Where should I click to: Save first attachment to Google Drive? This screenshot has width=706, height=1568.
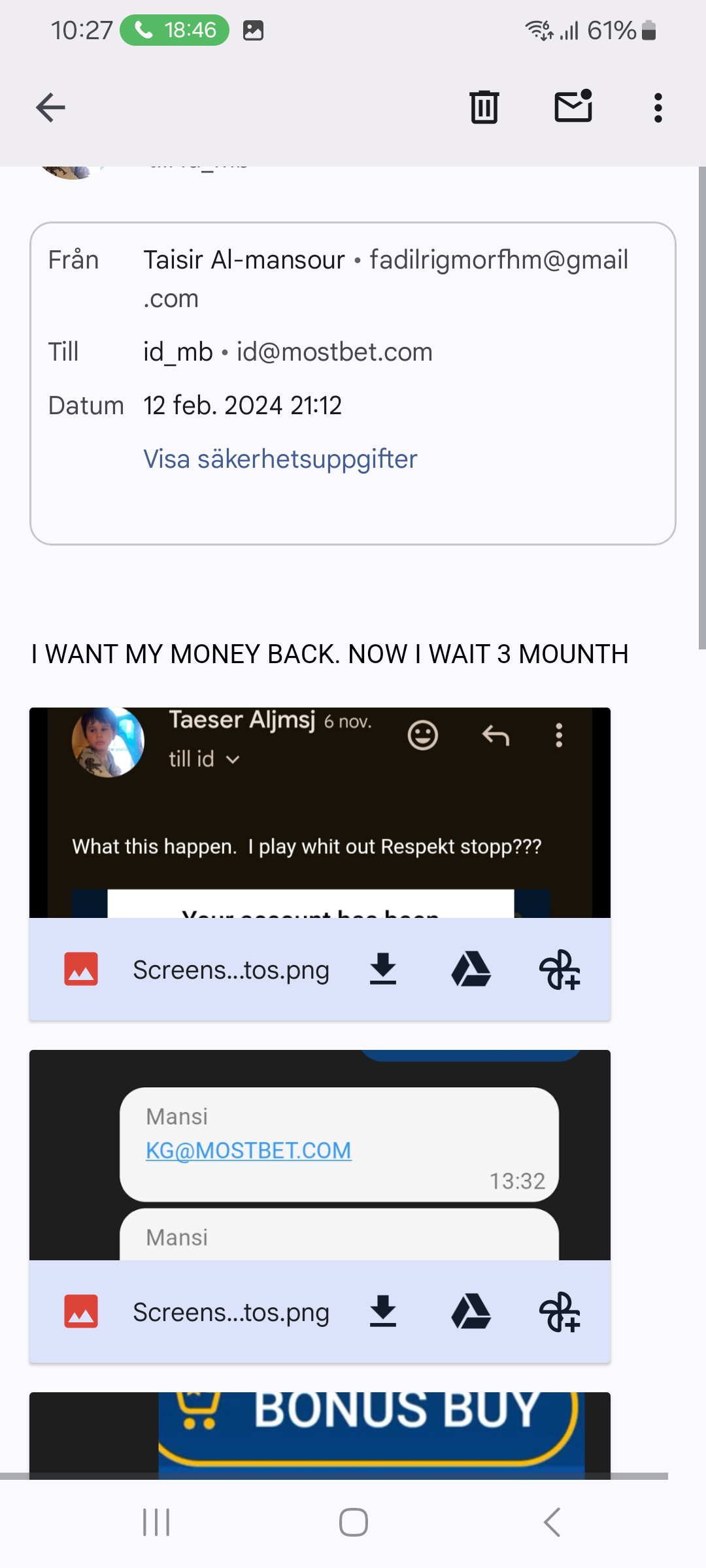pyautogui.click(x=471, y=970)
